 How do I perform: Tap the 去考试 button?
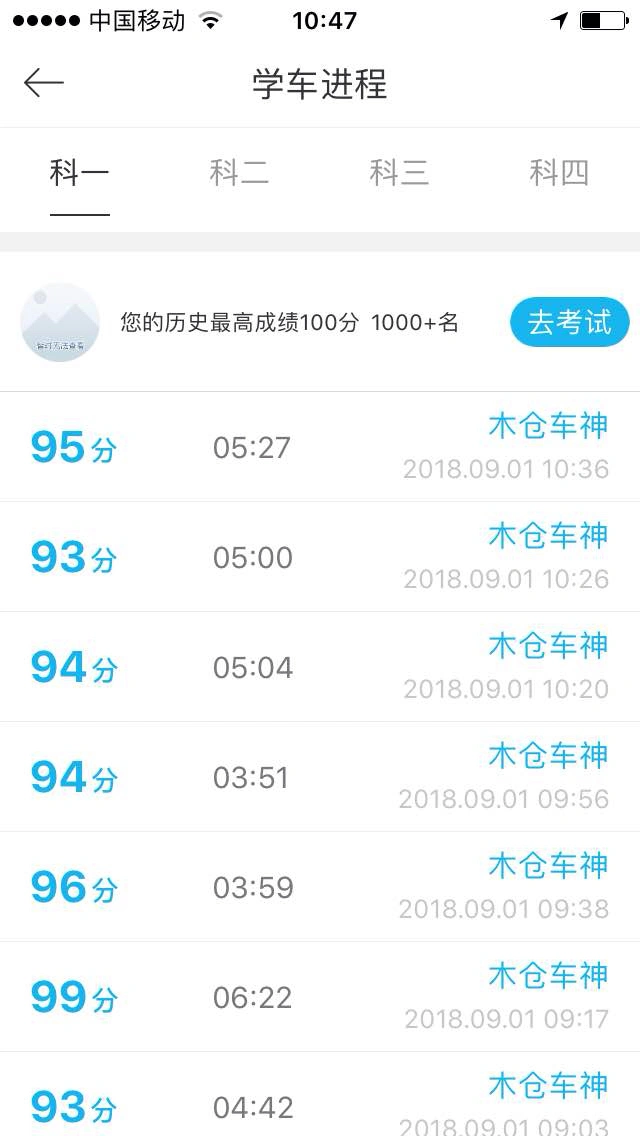(569, 322)
